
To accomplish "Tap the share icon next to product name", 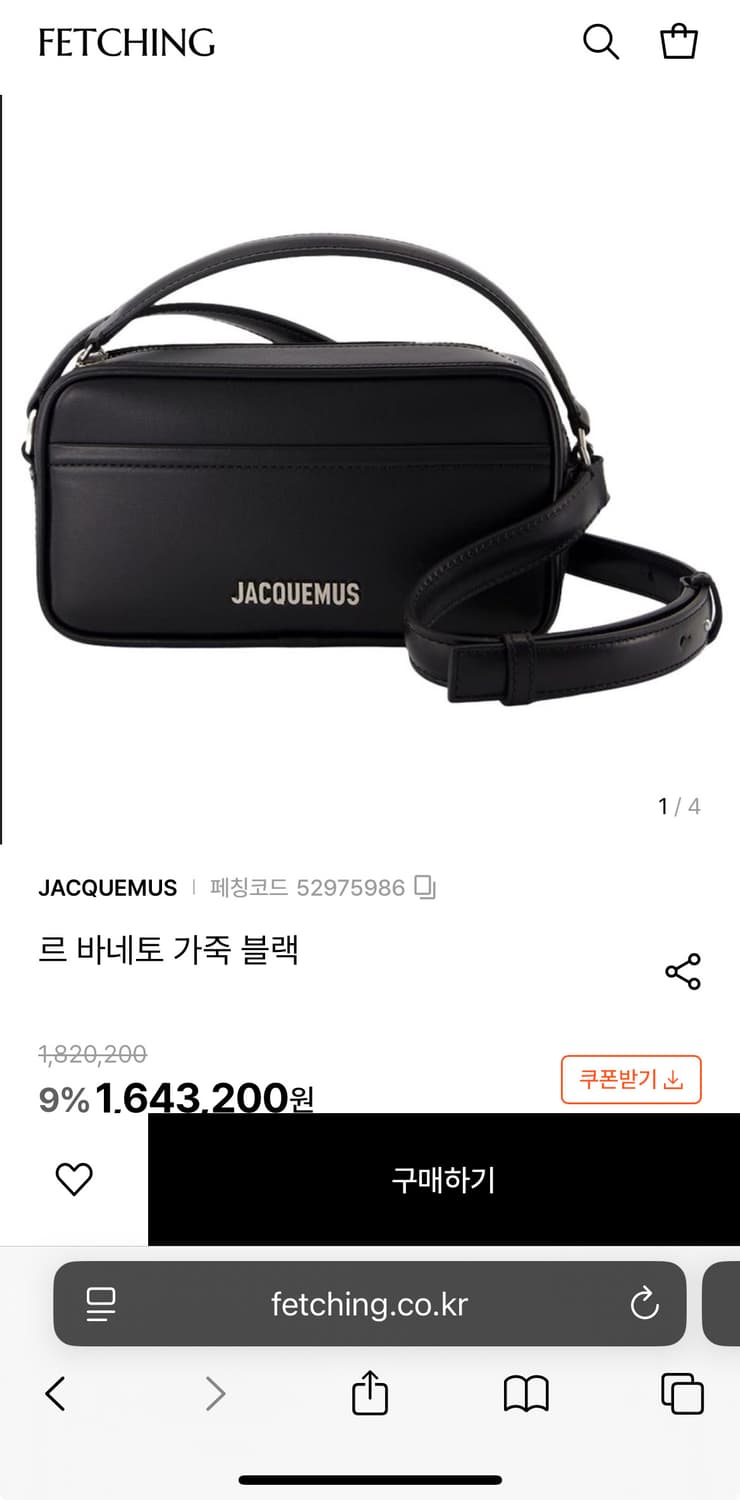I will point(683,971).
